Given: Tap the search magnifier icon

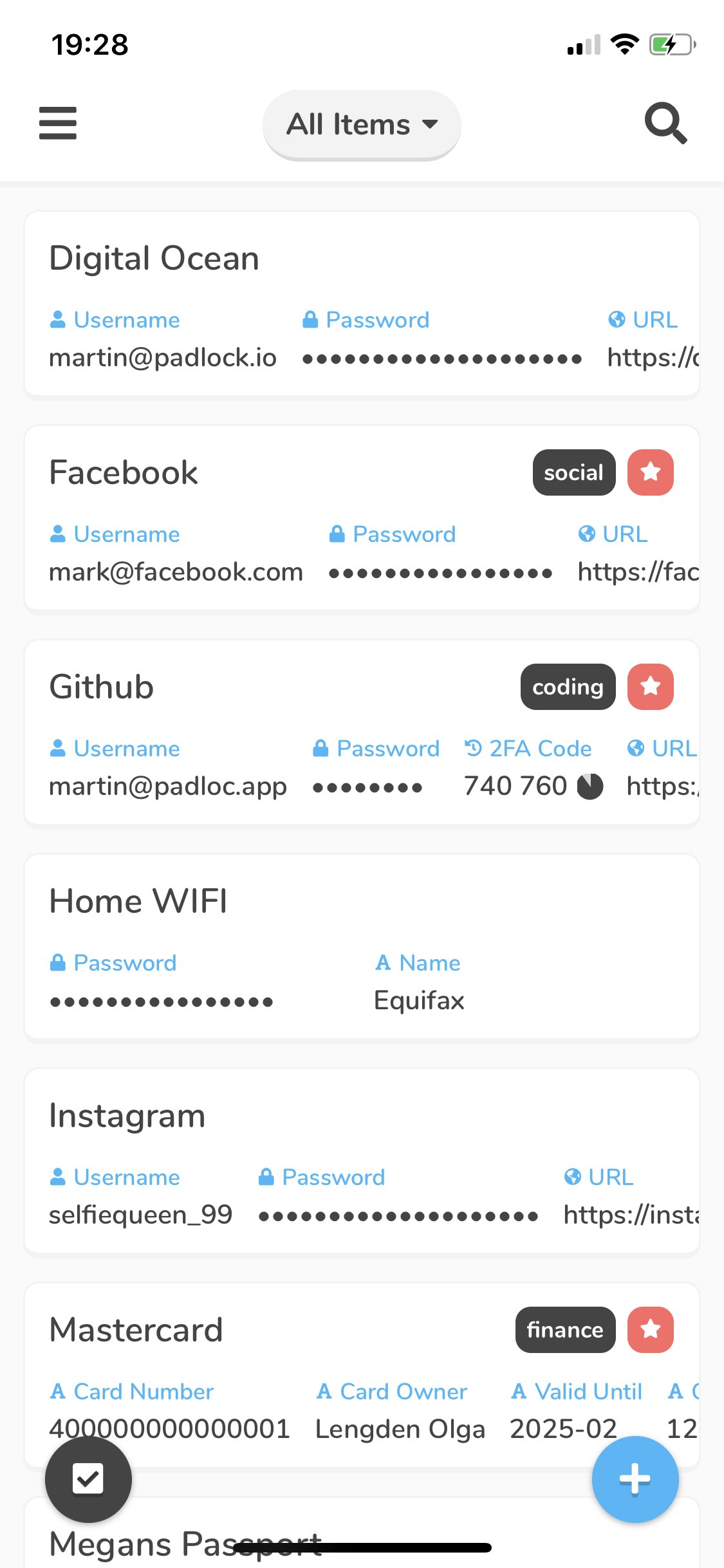Looking at the screenshot, I should point(665,123).
